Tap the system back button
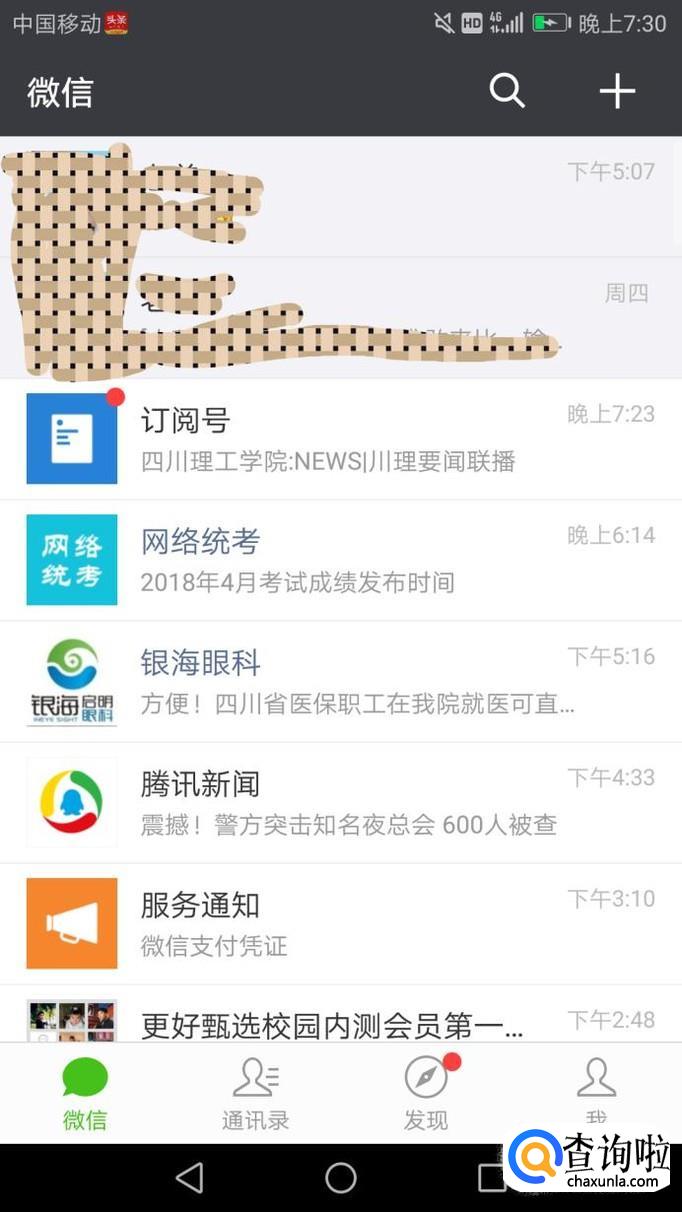Viewport: 682px width, 1212px height. 189,1178
